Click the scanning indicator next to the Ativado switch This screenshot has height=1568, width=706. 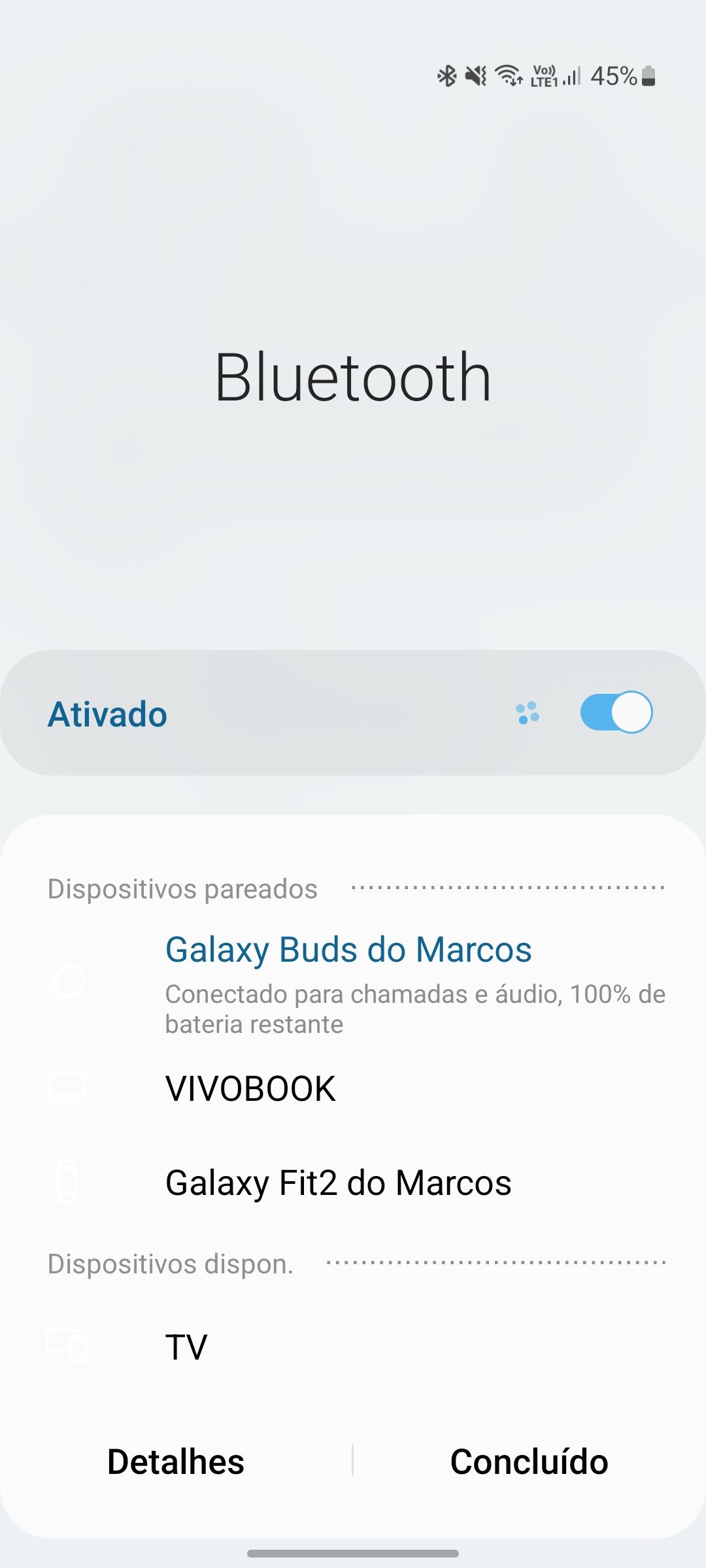click(529, 713)
